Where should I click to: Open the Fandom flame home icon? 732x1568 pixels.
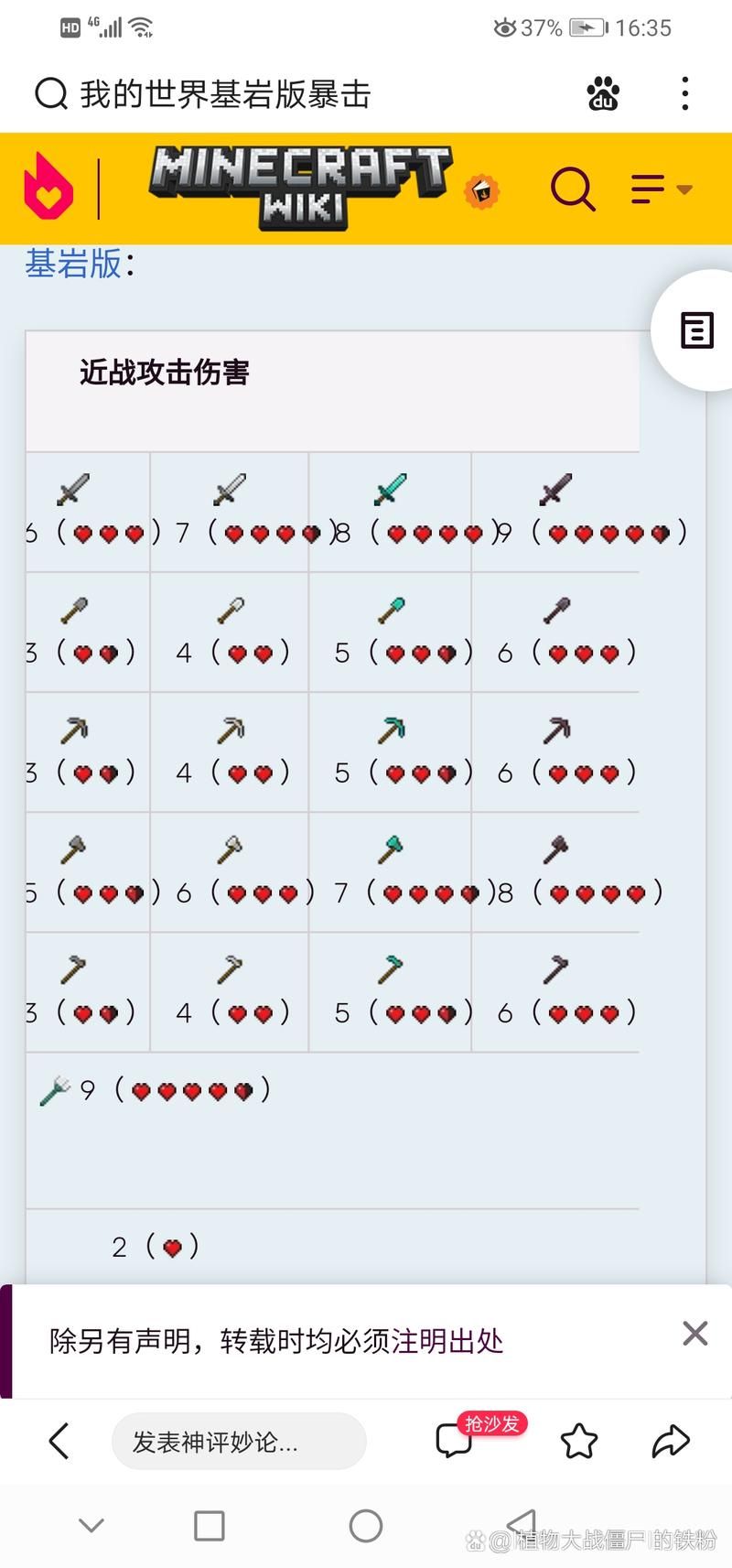[48, 188]
